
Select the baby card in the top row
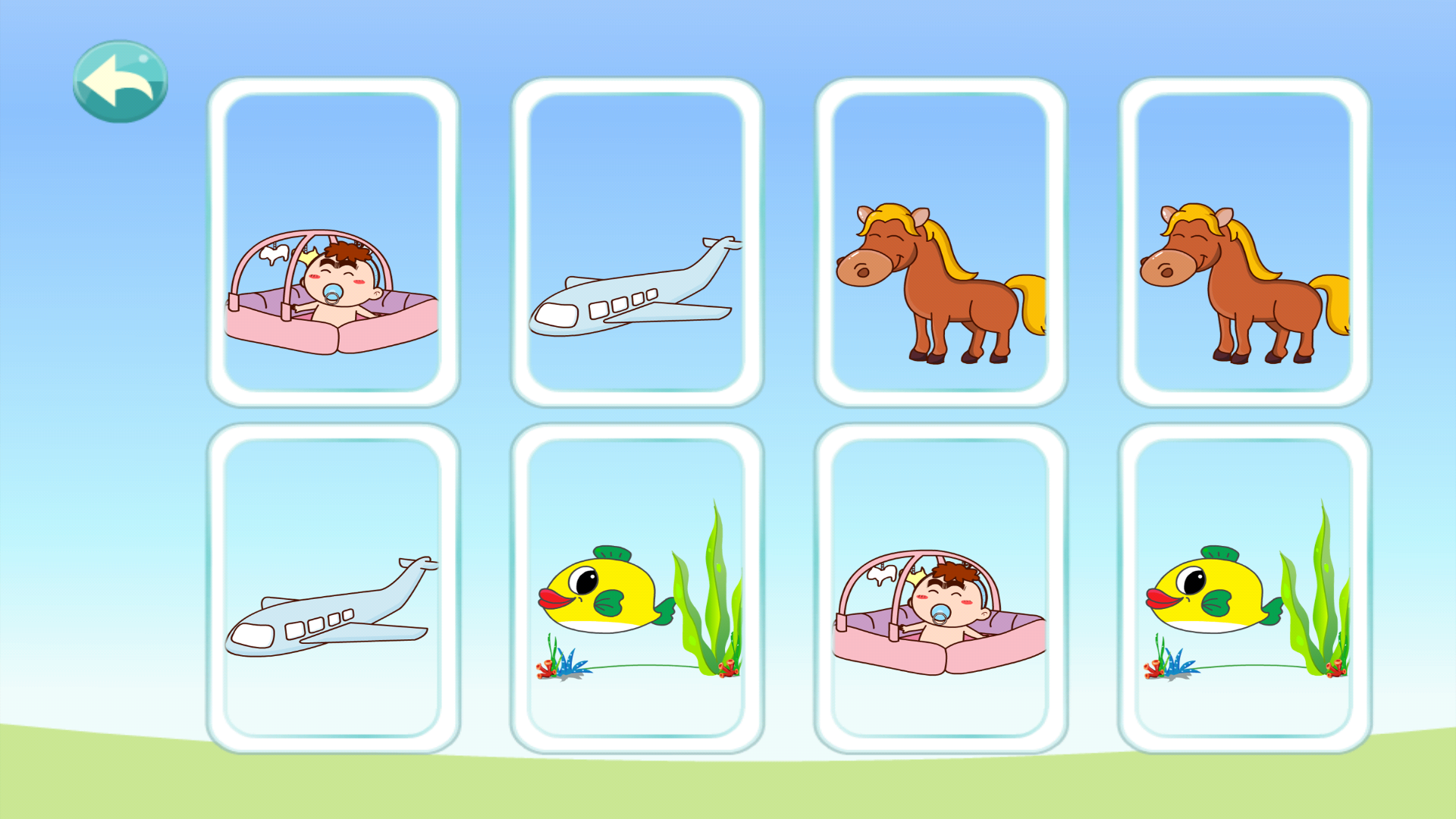[333, 243]
